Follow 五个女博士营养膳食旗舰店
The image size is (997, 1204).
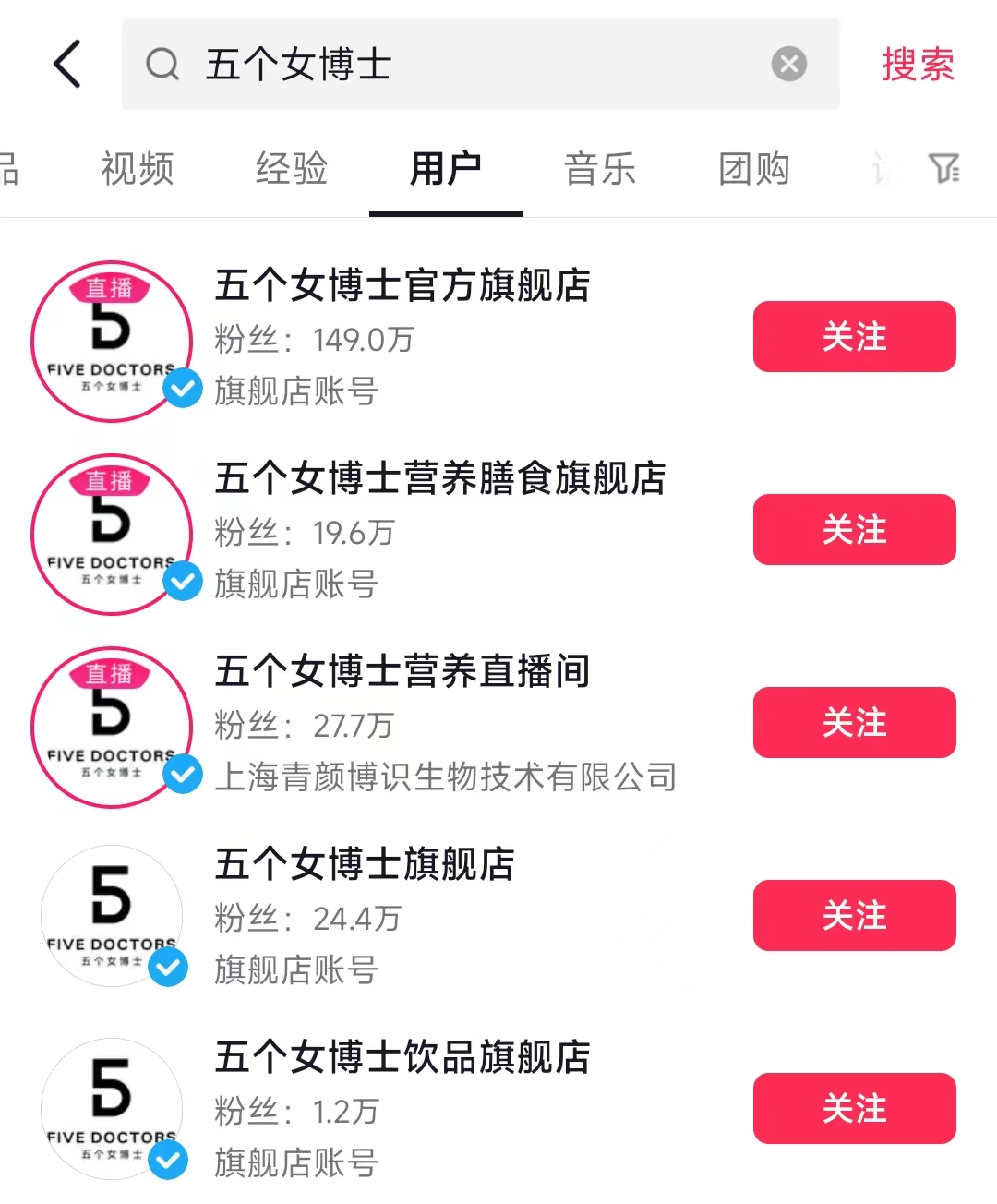coord(854,530)
